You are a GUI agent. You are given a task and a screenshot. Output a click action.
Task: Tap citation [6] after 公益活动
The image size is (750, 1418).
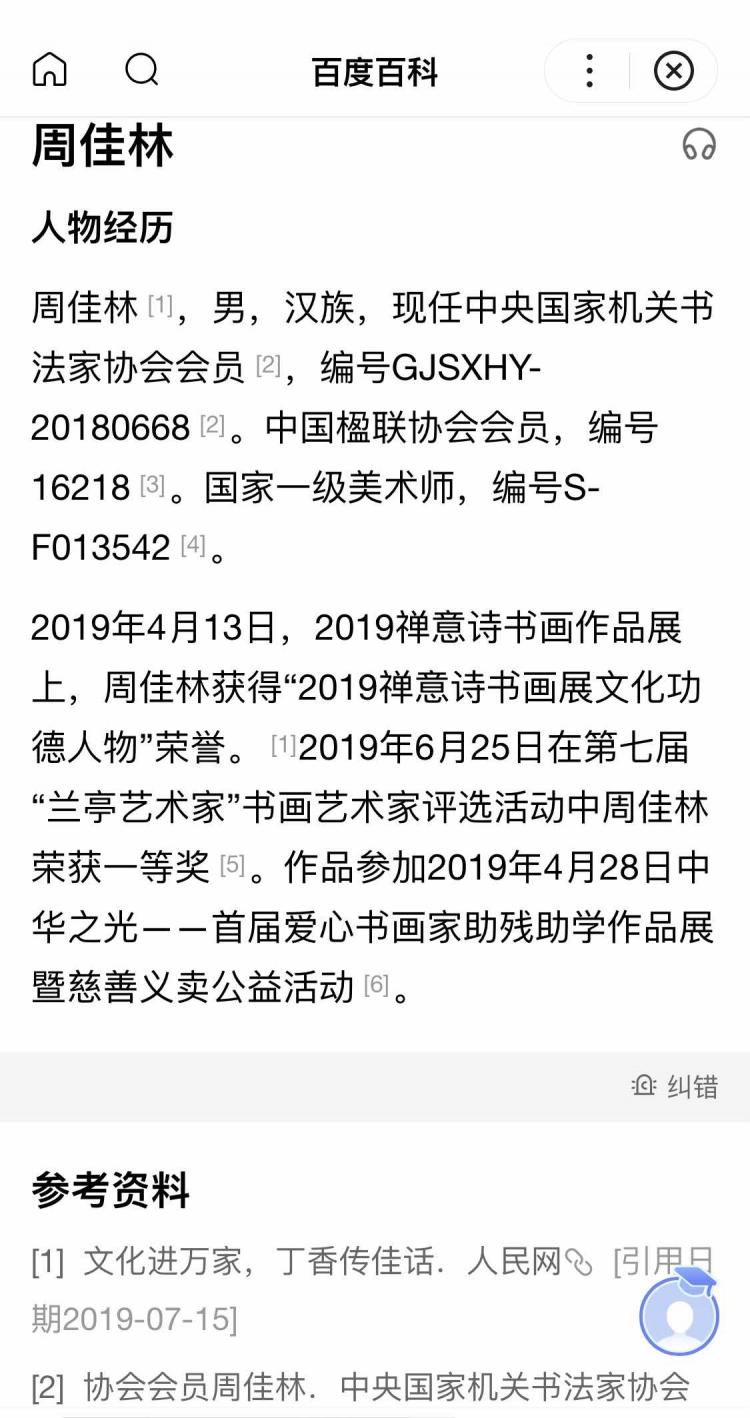376,985
